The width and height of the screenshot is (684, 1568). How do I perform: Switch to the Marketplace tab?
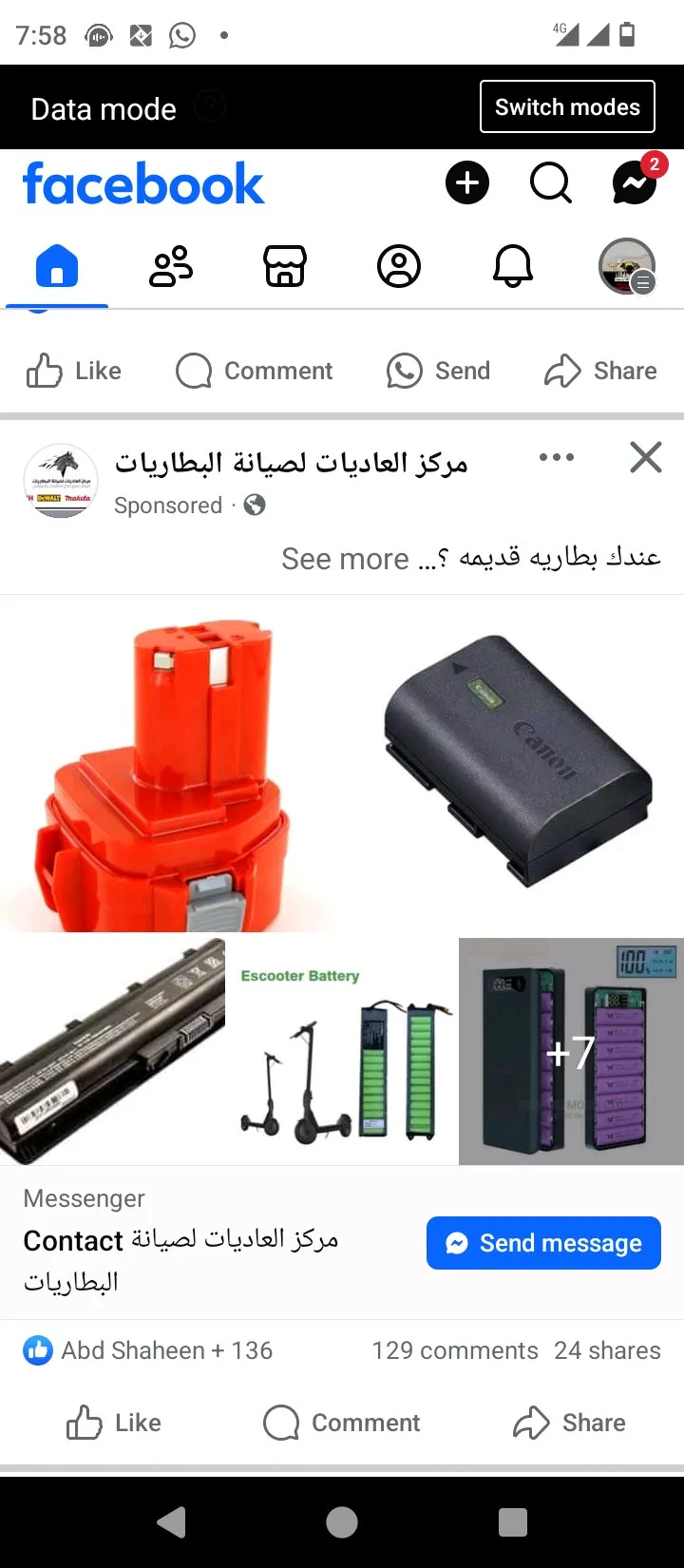285,266
